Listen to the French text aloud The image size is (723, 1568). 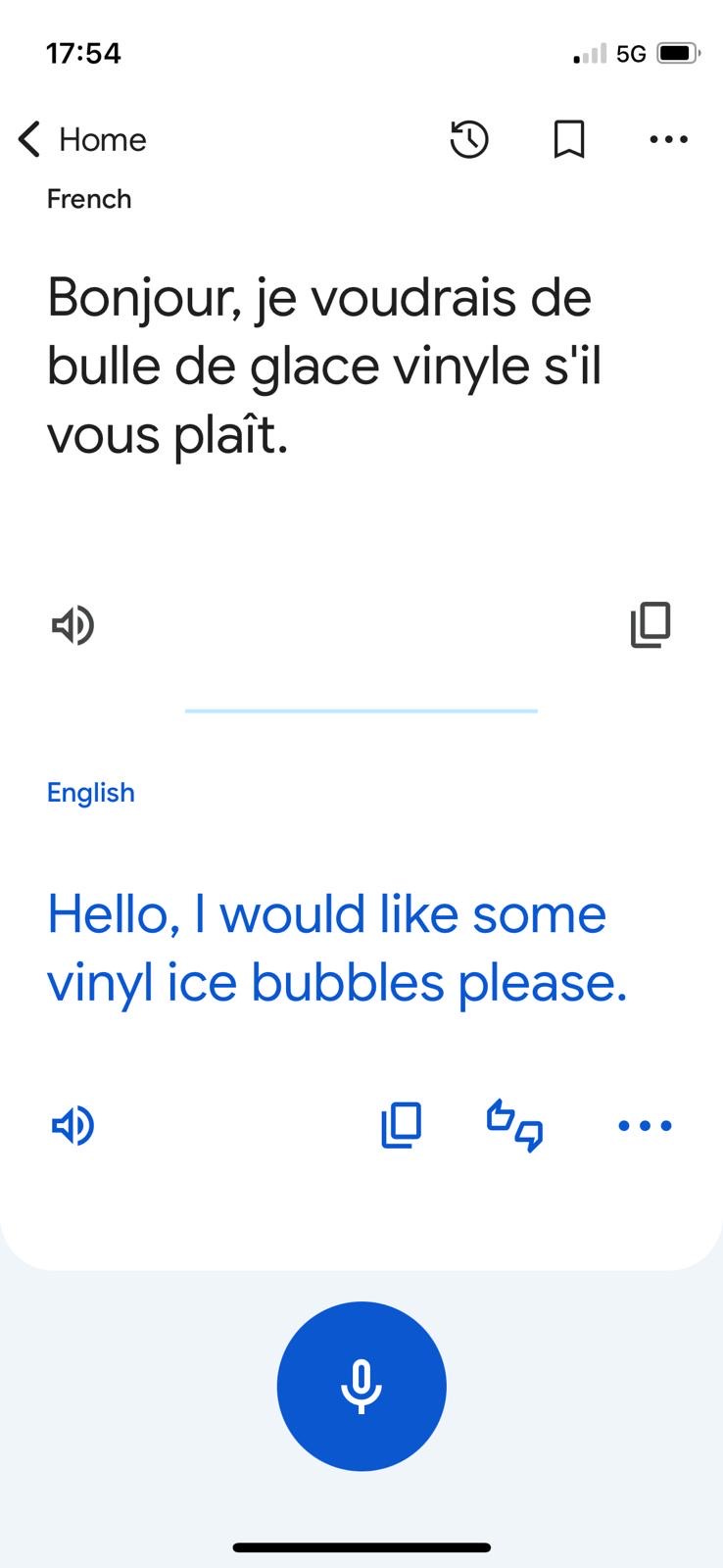pos(72,624)
